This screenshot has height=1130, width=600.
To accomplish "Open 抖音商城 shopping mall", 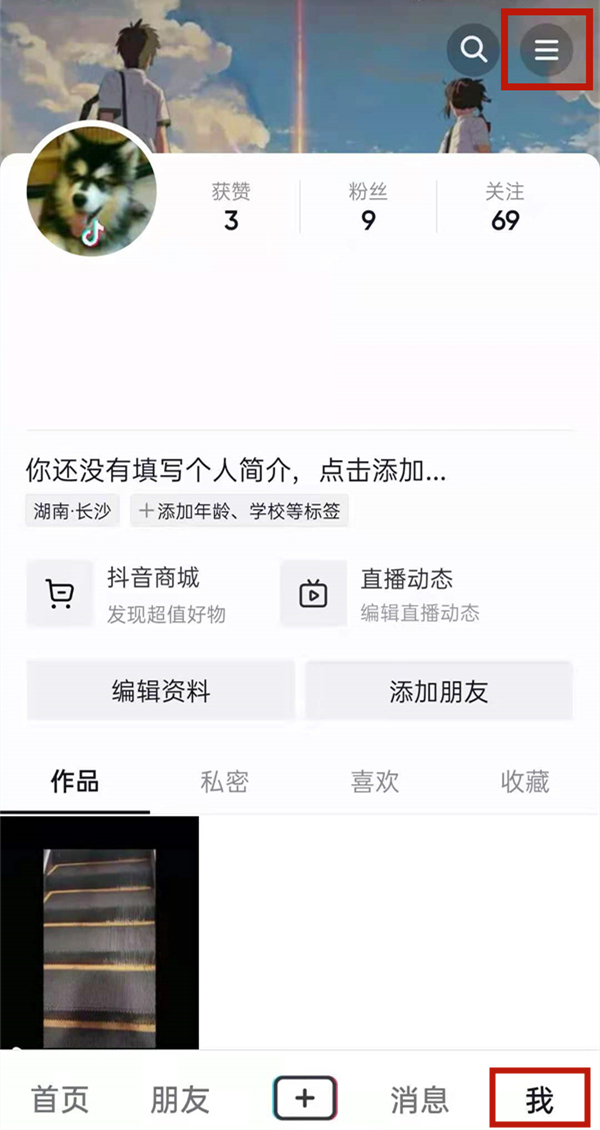I will coord(150,594).
